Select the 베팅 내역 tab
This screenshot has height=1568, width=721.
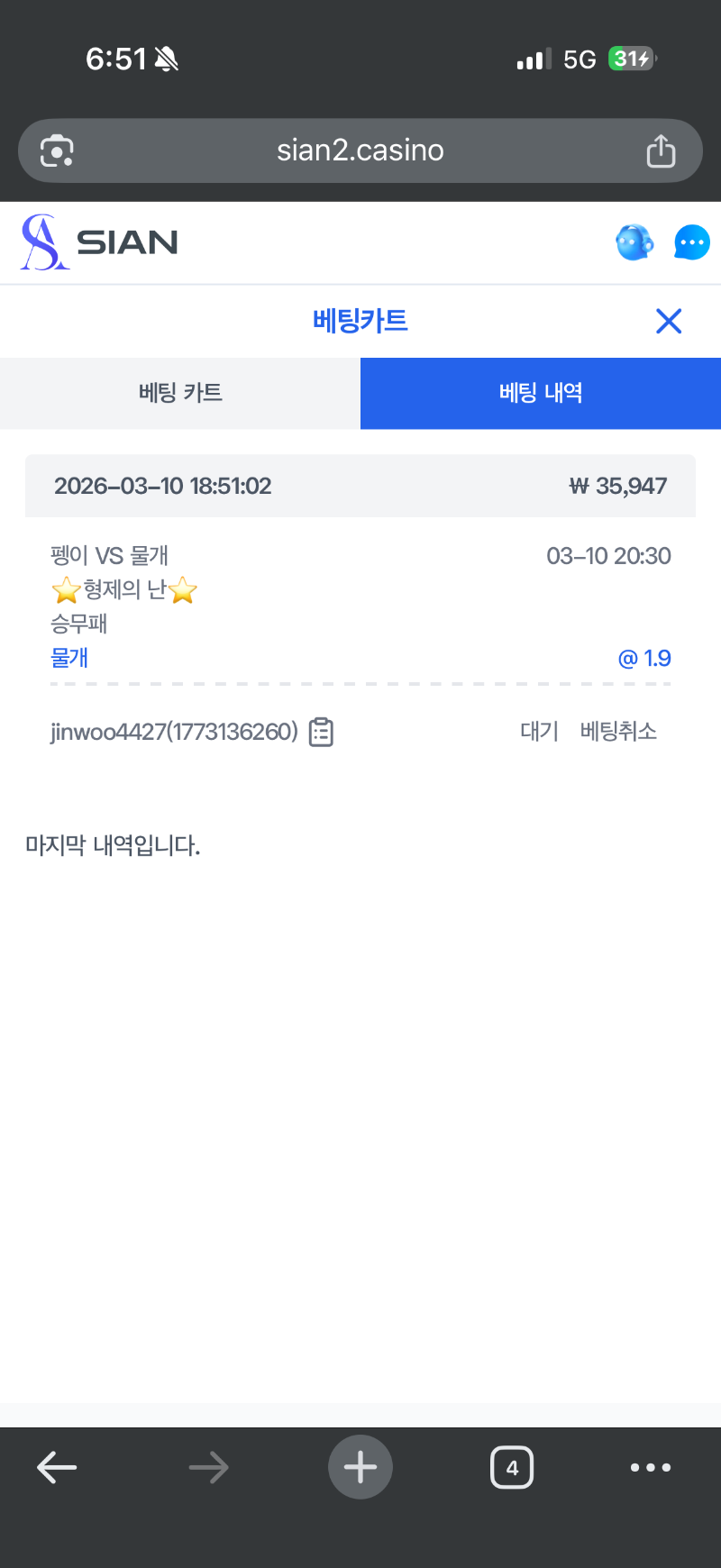(x=541, y=393)
